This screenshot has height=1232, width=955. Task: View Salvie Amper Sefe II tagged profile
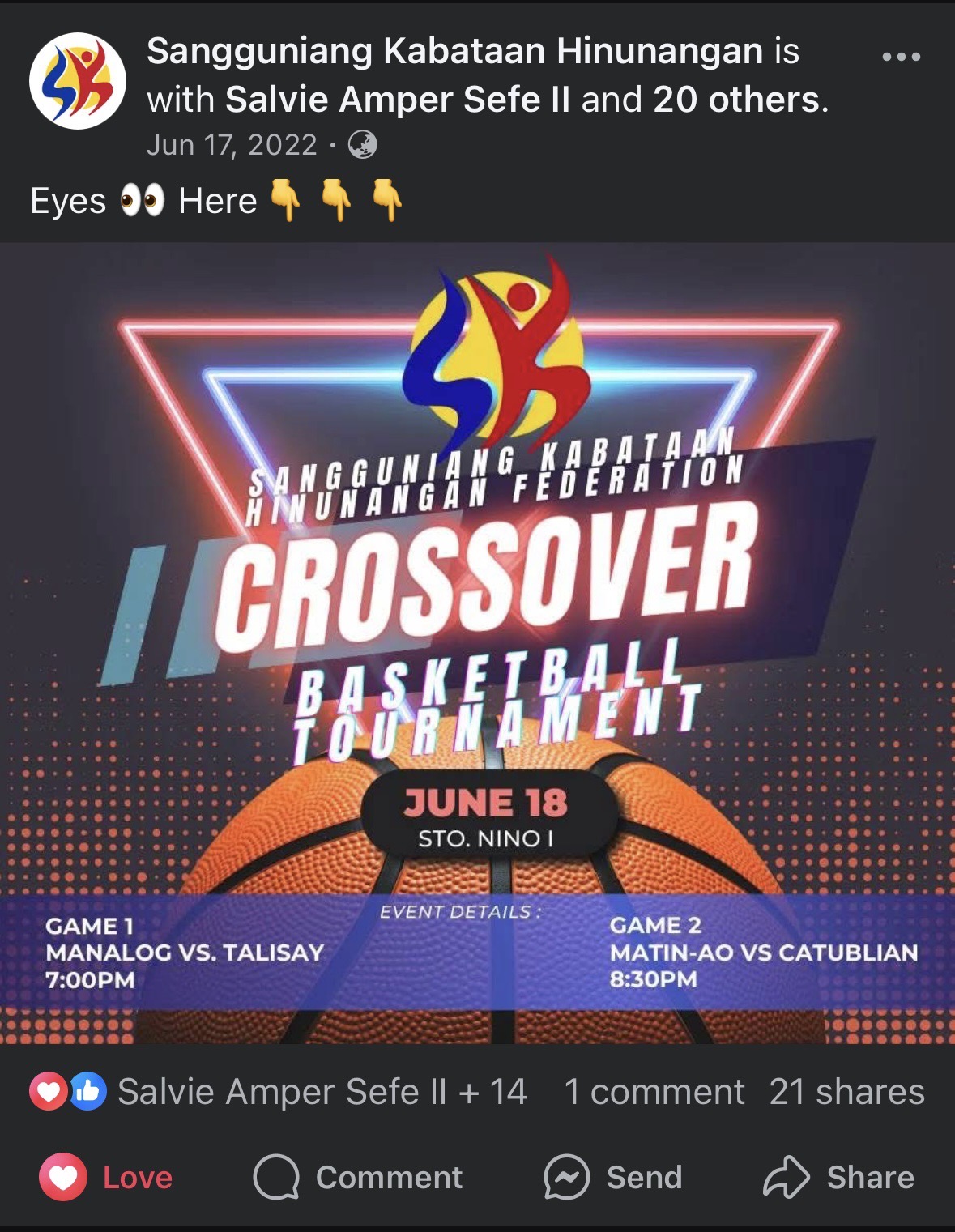click(397, 100)
